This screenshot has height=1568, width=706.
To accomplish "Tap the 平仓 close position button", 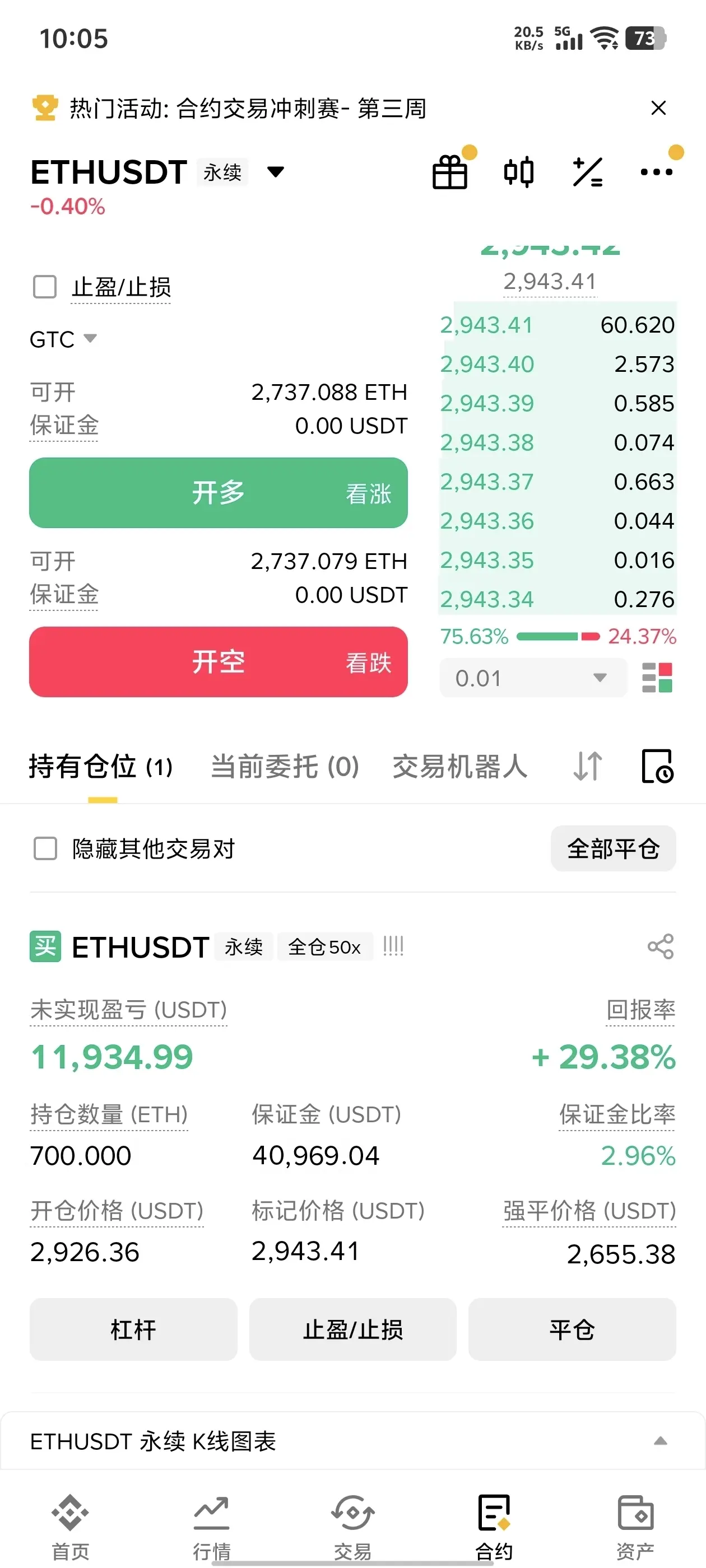I will [572, 1329].
